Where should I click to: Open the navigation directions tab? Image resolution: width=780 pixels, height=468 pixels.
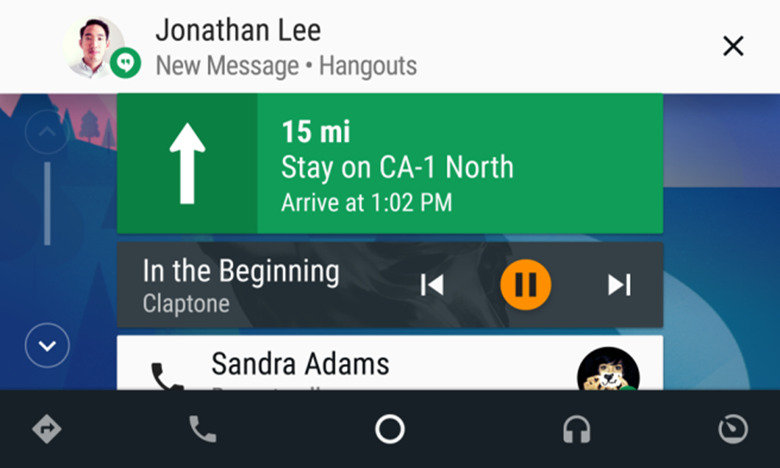coord(47,429)
